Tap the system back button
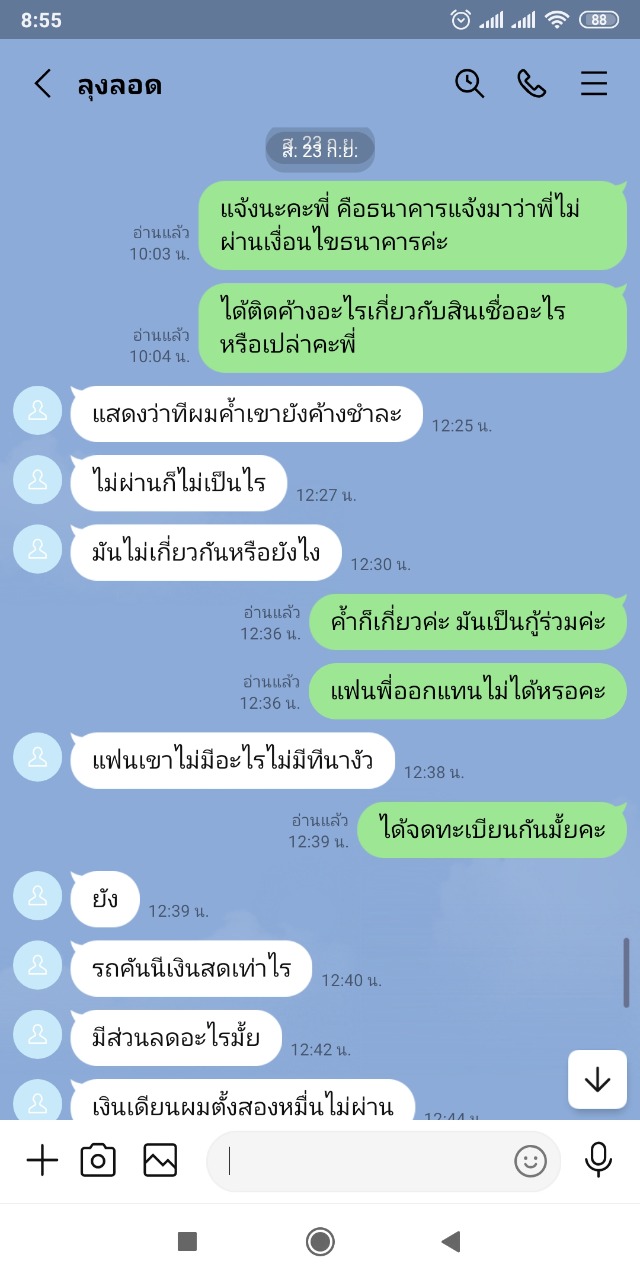 click(x=451, y=1242)
